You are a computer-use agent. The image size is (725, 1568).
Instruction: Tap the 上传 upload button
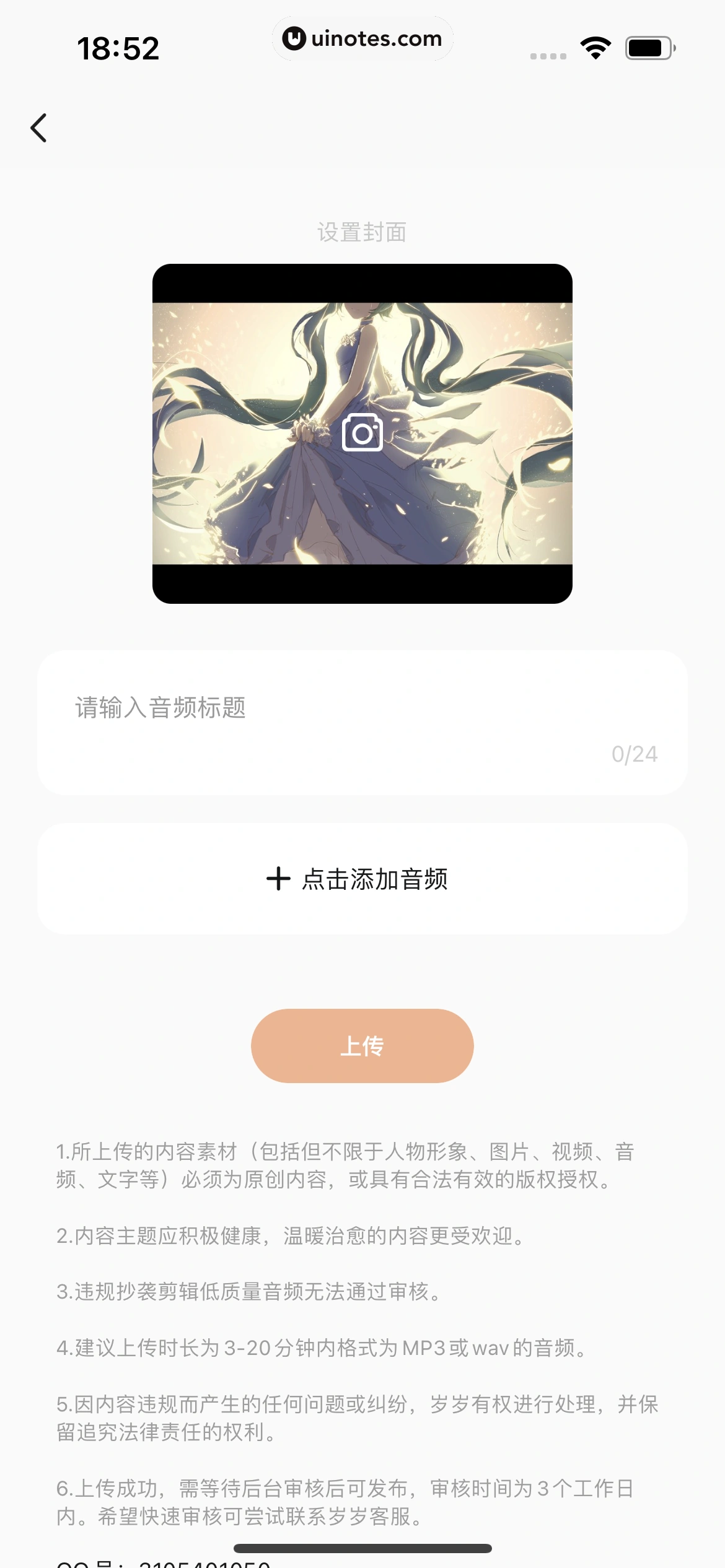(362, 1047)
